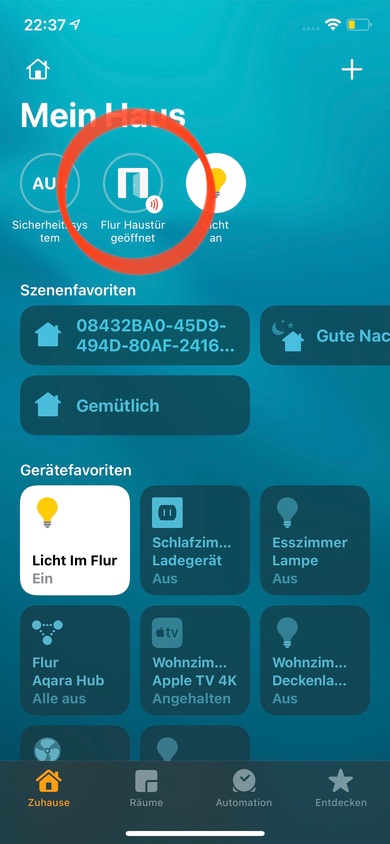Image resolution: width=390 pixels, height=844 pixels.
Task: Activate the Gemütlich scene
Action: point(135,405)
